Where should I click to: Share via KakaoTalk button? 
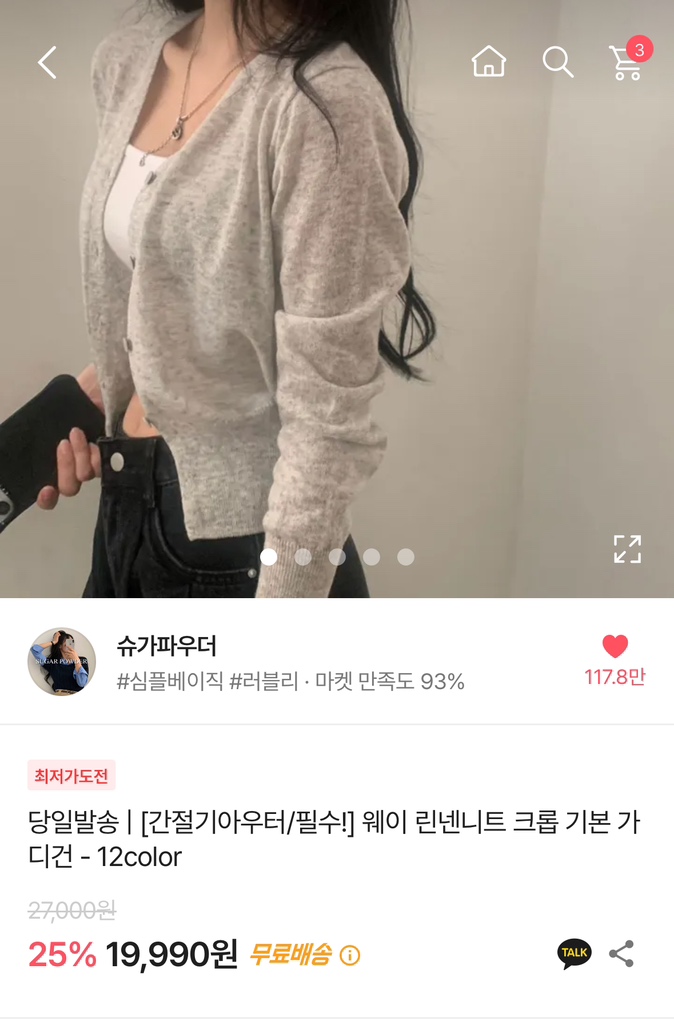coord(574,954)
